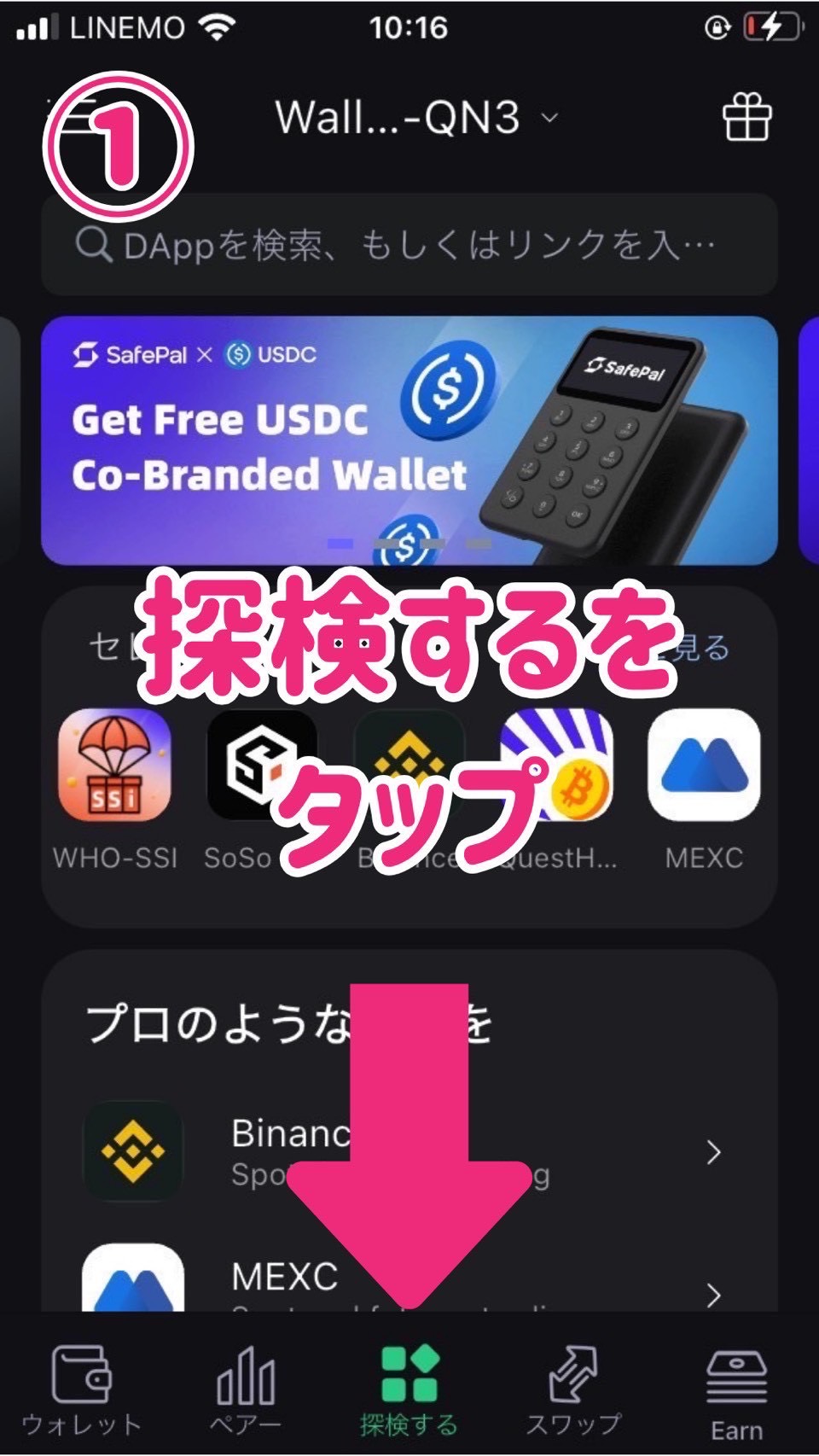Switch to the ペアー tab
This screenshot has width=819, height=1456.
[246, 1388]
